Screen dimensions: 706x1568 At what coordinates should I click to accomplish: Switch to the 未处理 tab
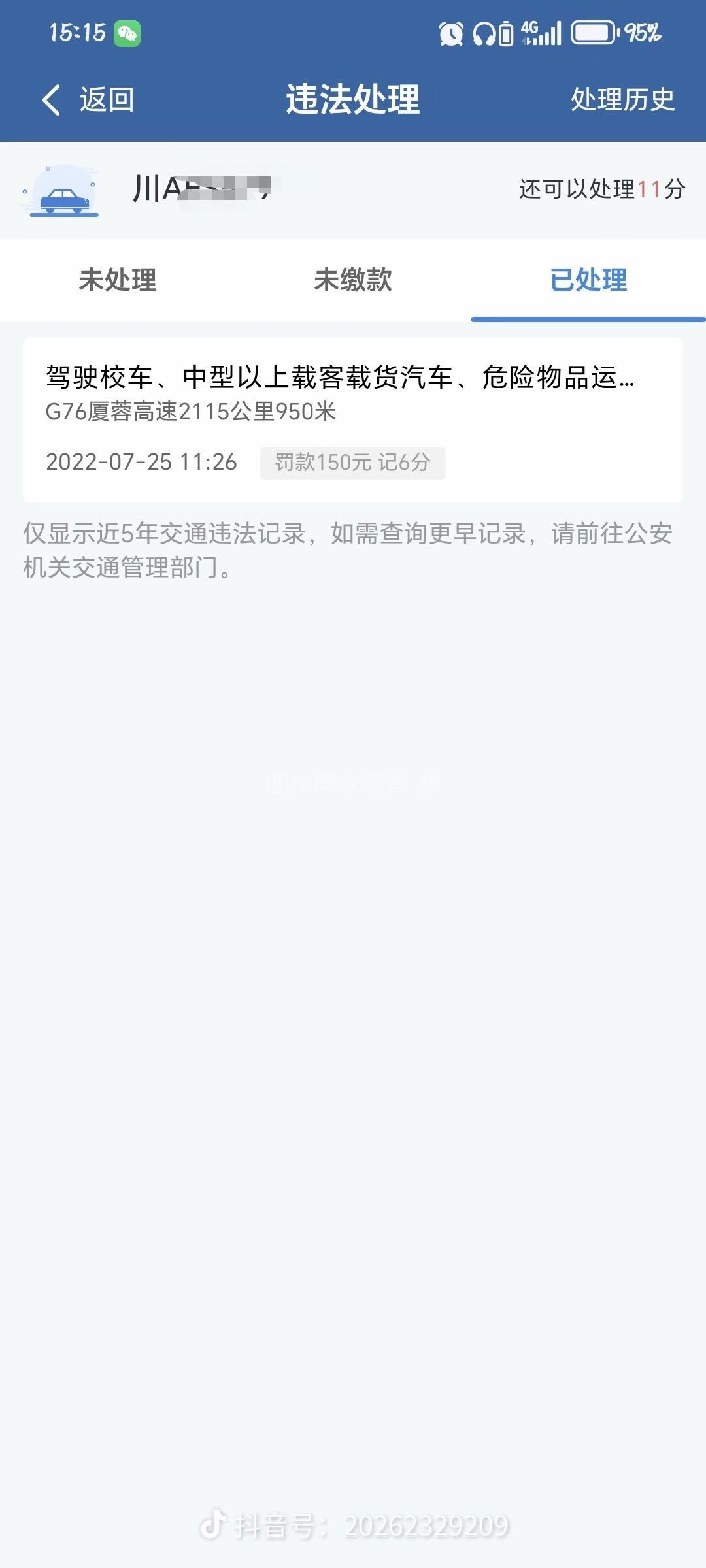coord(118,280)
